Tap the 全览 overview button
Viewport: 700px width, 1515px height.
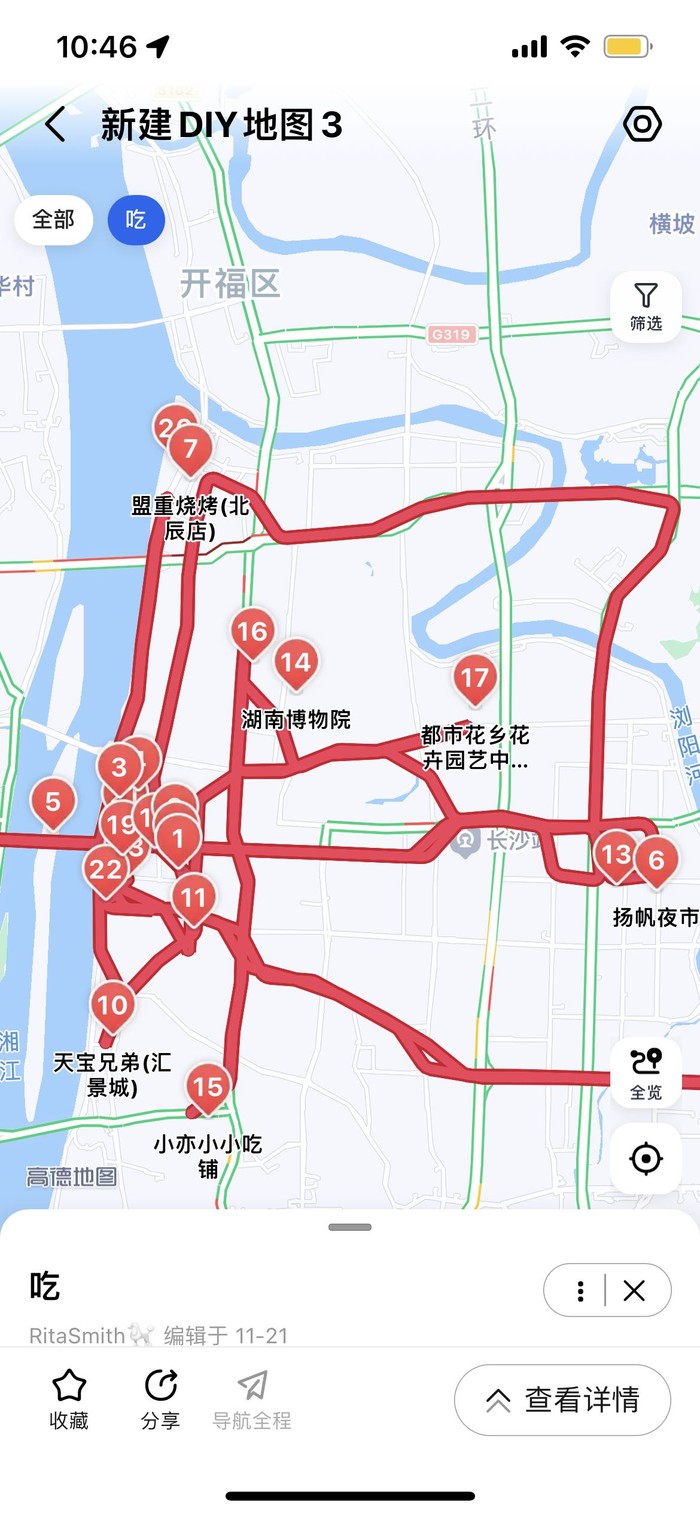coord(646,1073)
